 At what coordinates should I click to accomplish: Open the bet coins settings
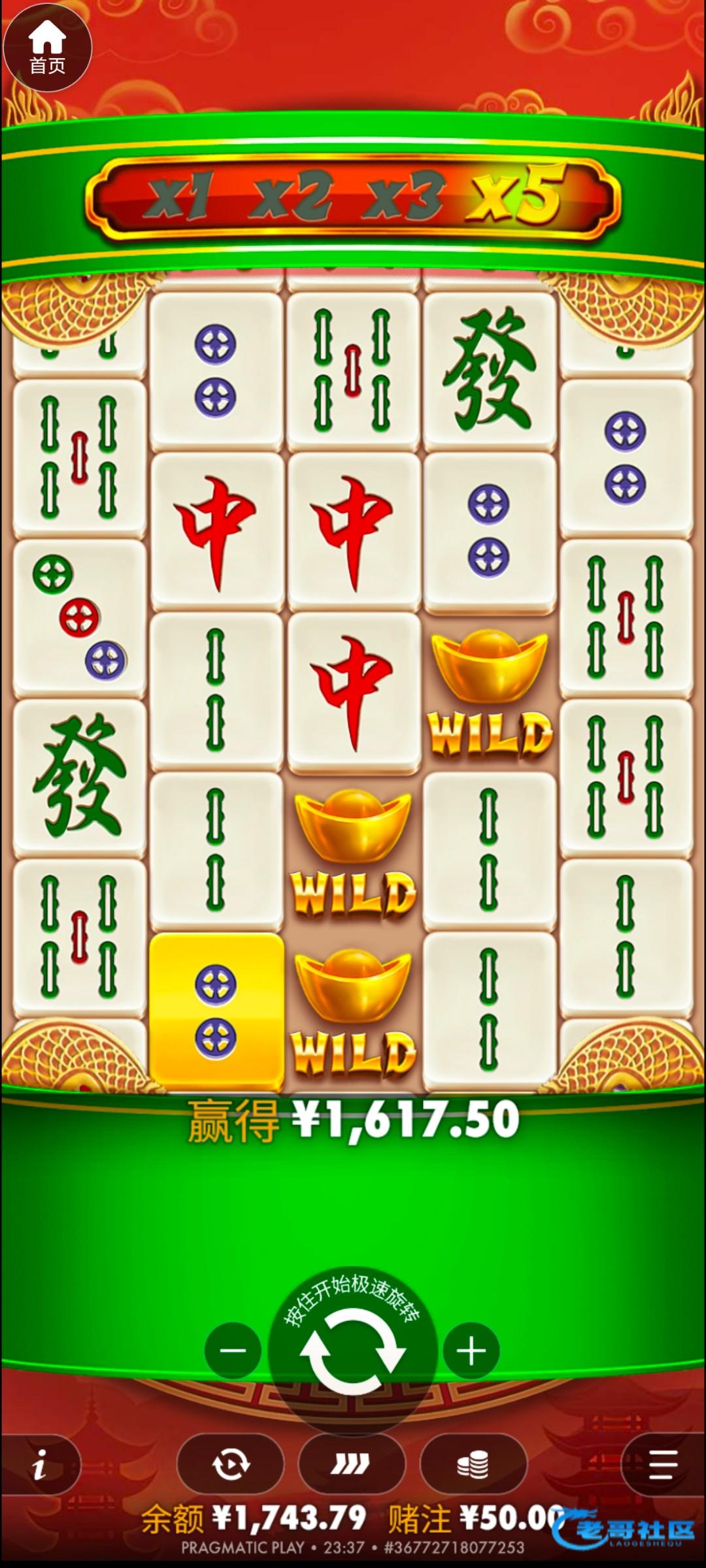click(x=473, y=1465)
